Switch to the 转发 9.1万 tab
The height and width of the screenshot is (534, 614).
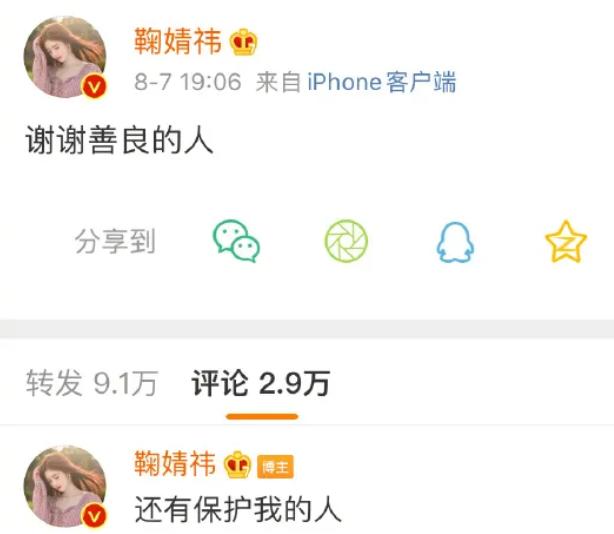(x=92, y=383)
